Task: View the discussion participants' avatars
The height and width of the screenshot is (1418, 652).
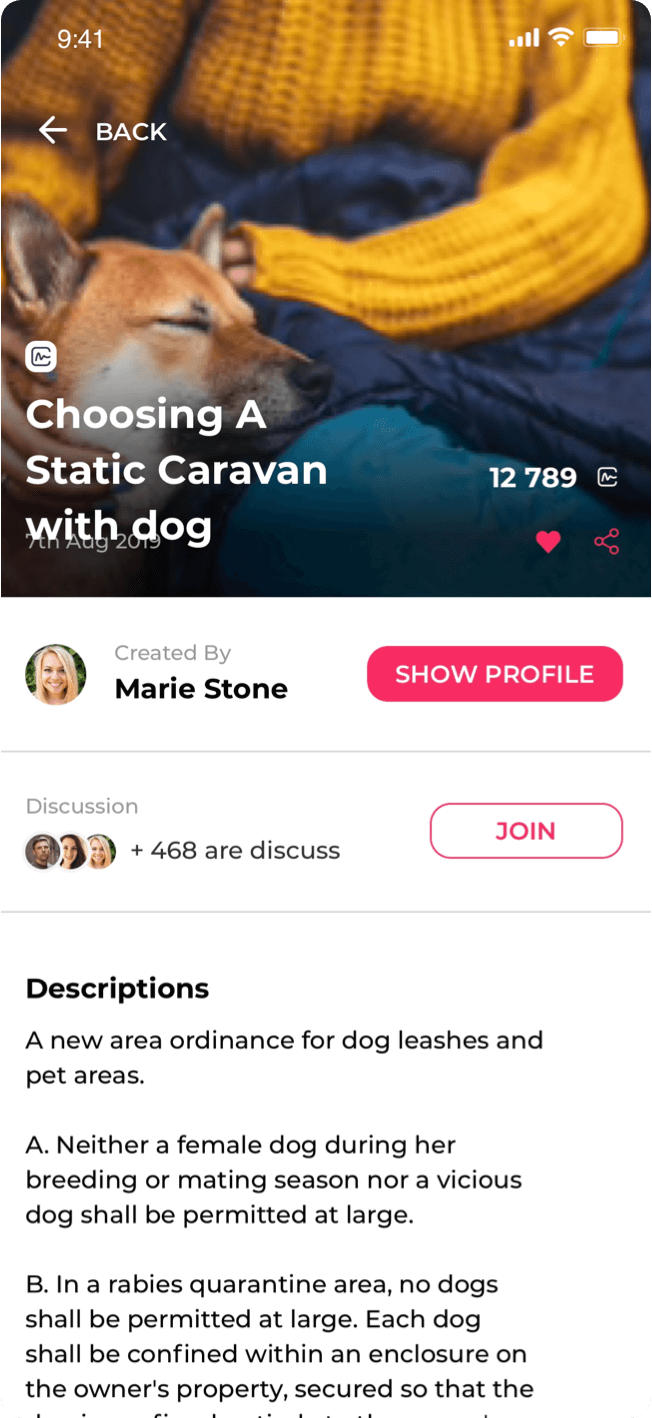Action: [x=70, y=851]
